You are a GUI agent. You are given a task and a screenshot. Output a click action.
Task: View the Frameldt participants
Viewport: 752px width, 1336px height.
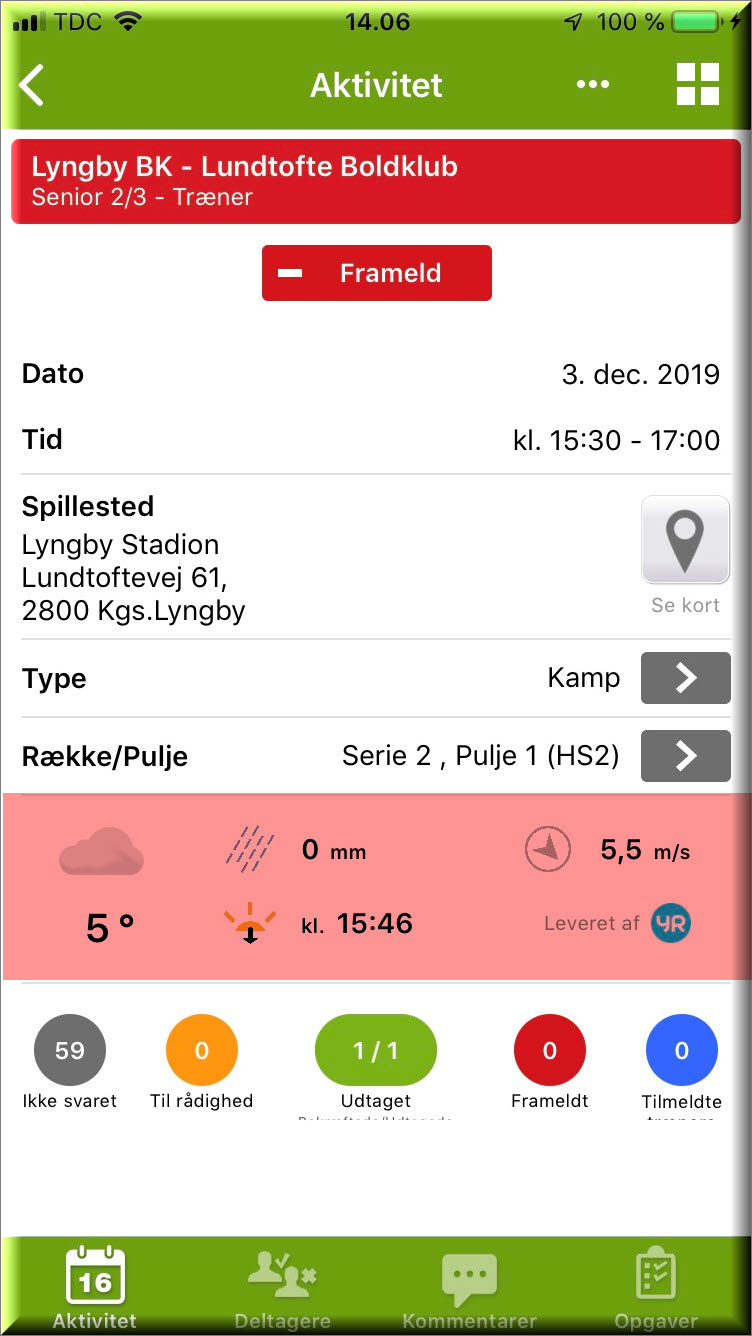pyautogui.click(x=550, y=1051)
